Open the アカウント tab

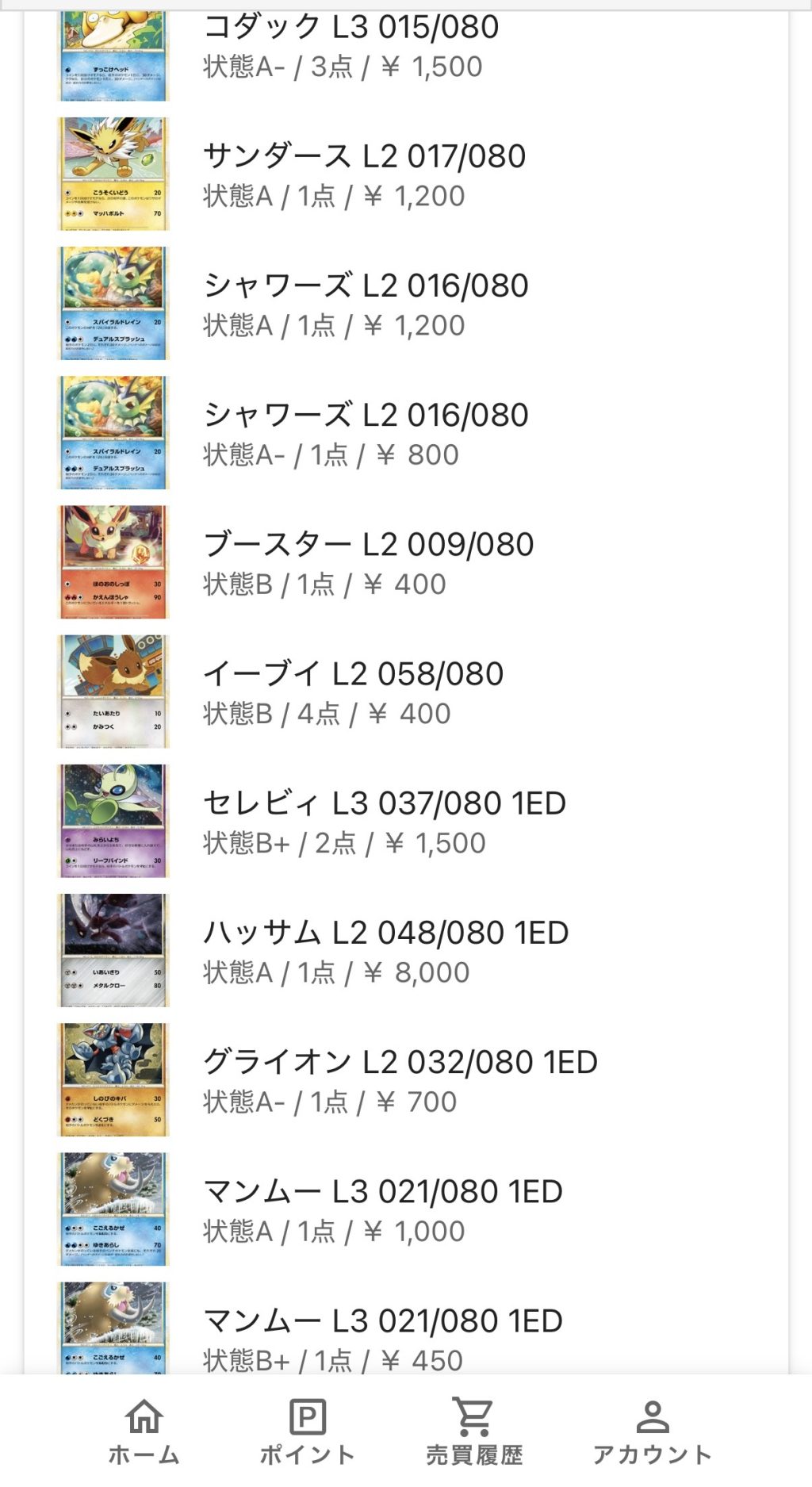652,1432
